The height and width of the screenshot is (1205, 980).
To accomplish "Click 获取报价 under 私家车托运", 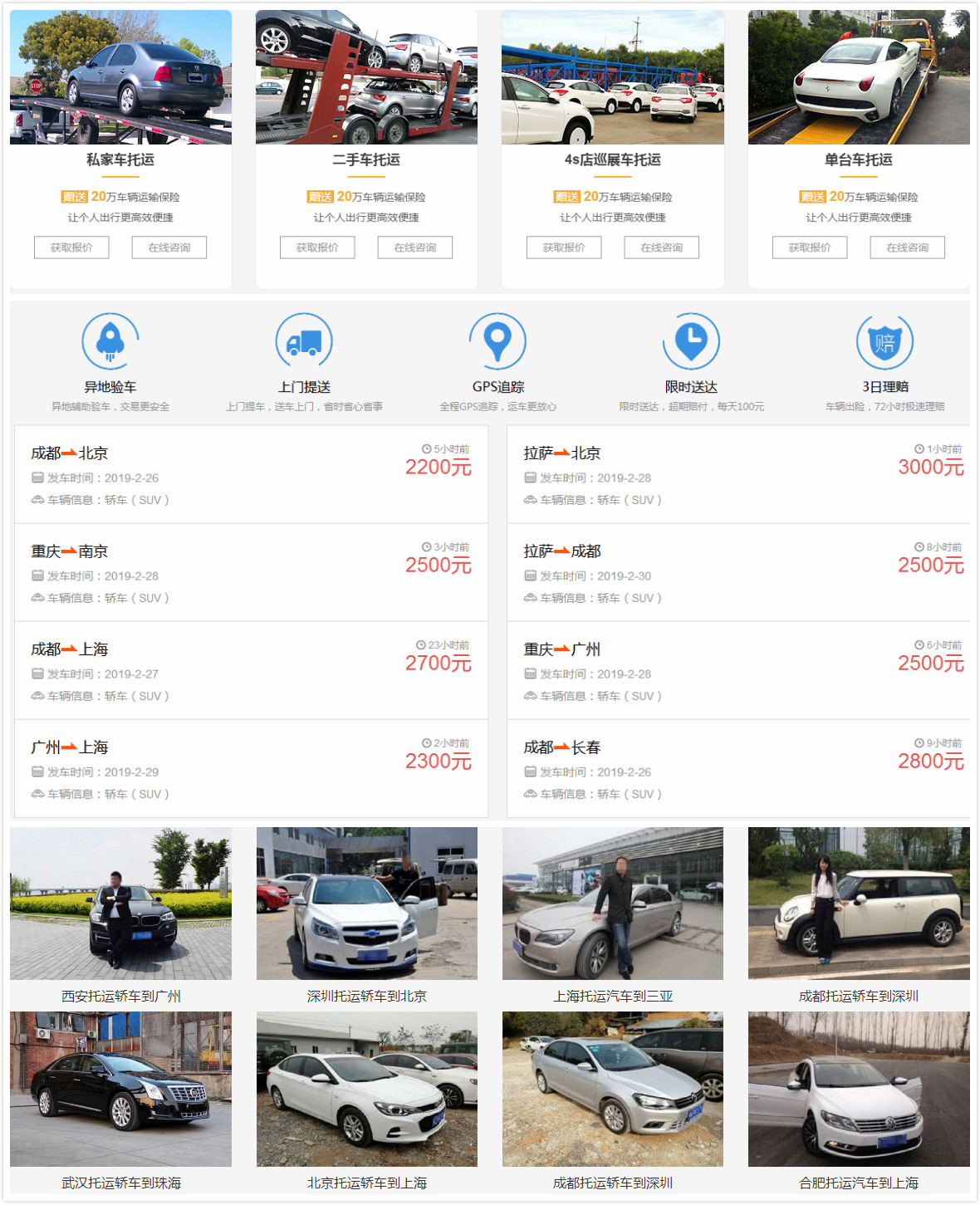I will point(71,247).
